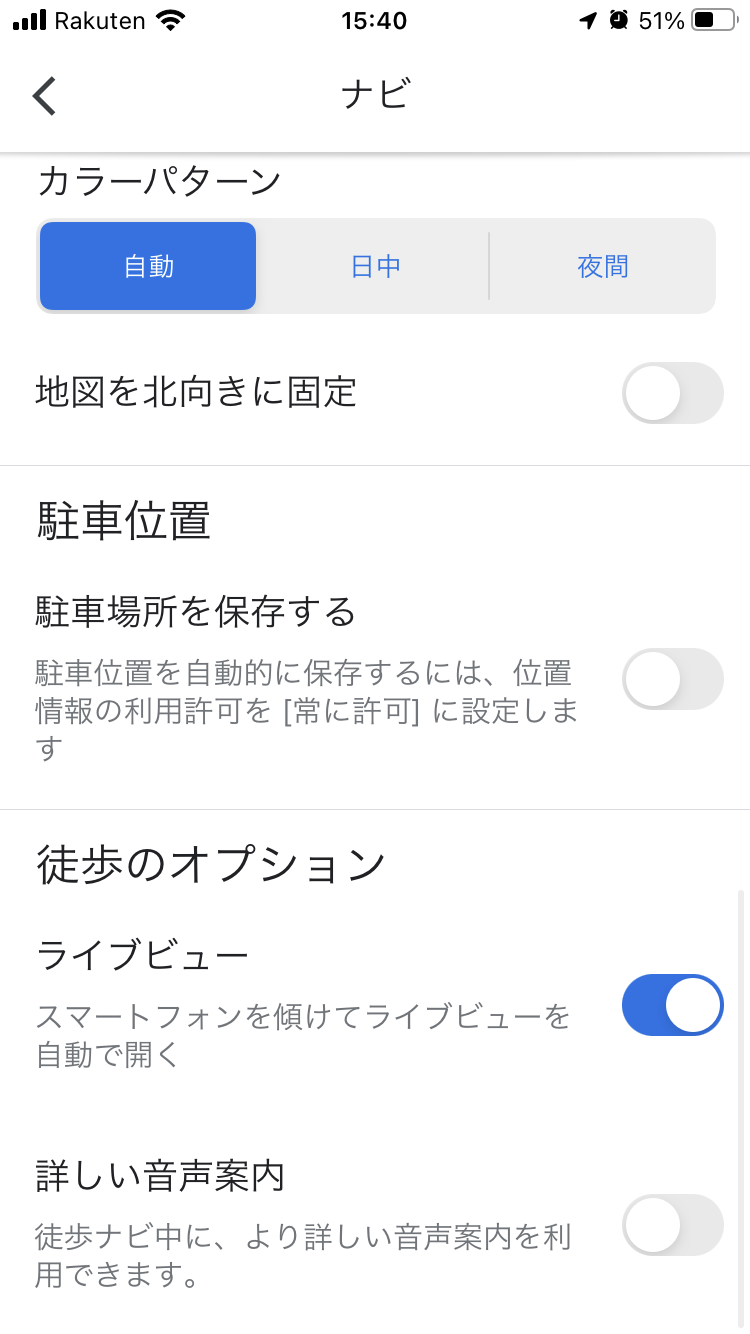Tap the ライブビュー toggle's white knob
This screenshot has width=750, height=1334.
[x=692, y=1004]
